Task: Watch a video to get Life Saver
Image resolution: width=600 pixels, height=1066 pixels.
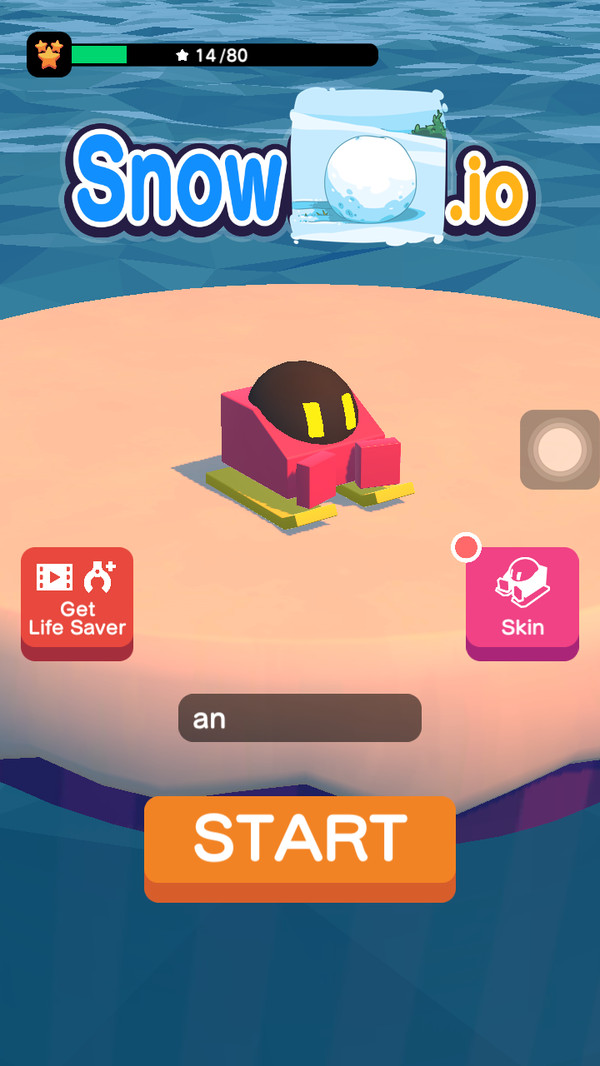Action: 77,601
